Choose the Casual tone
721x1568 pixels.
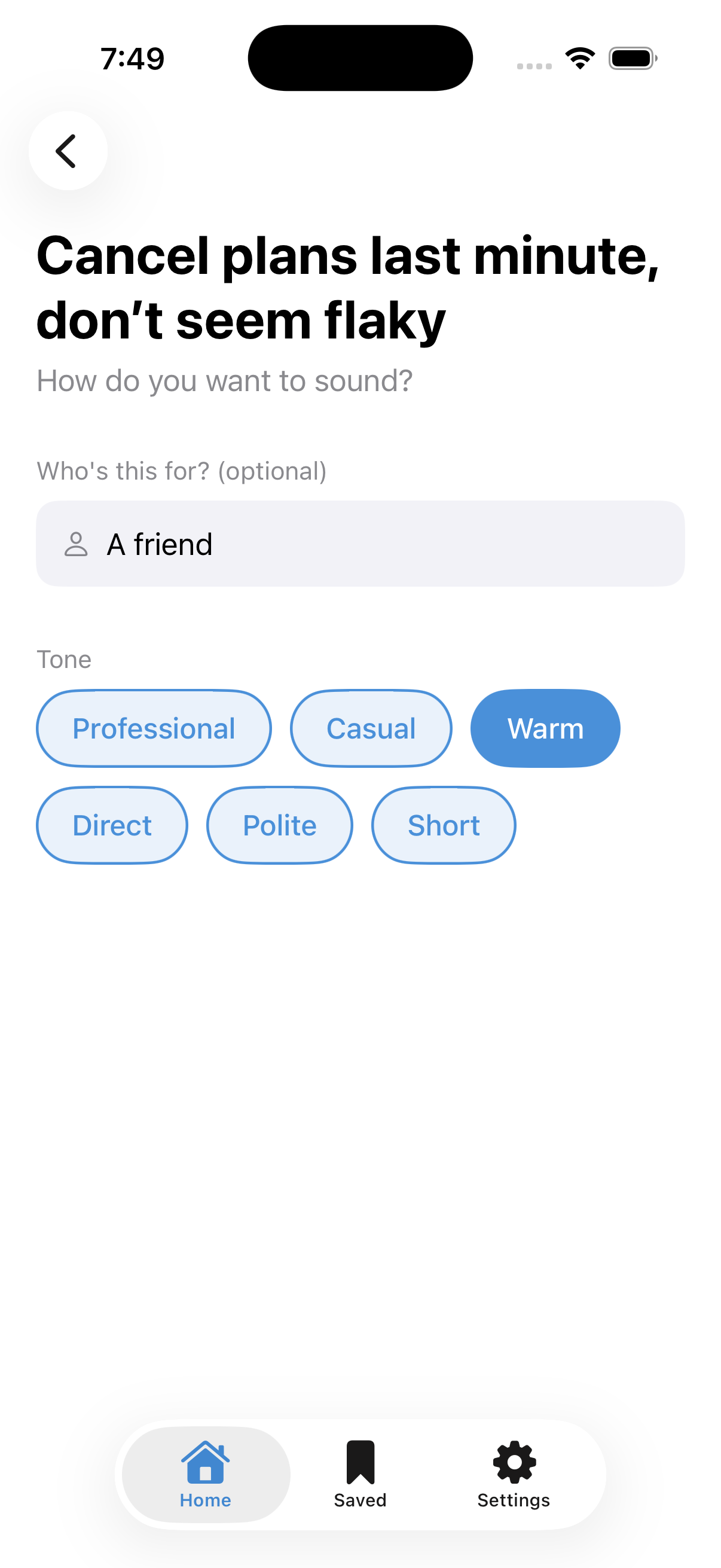[371, 728]
